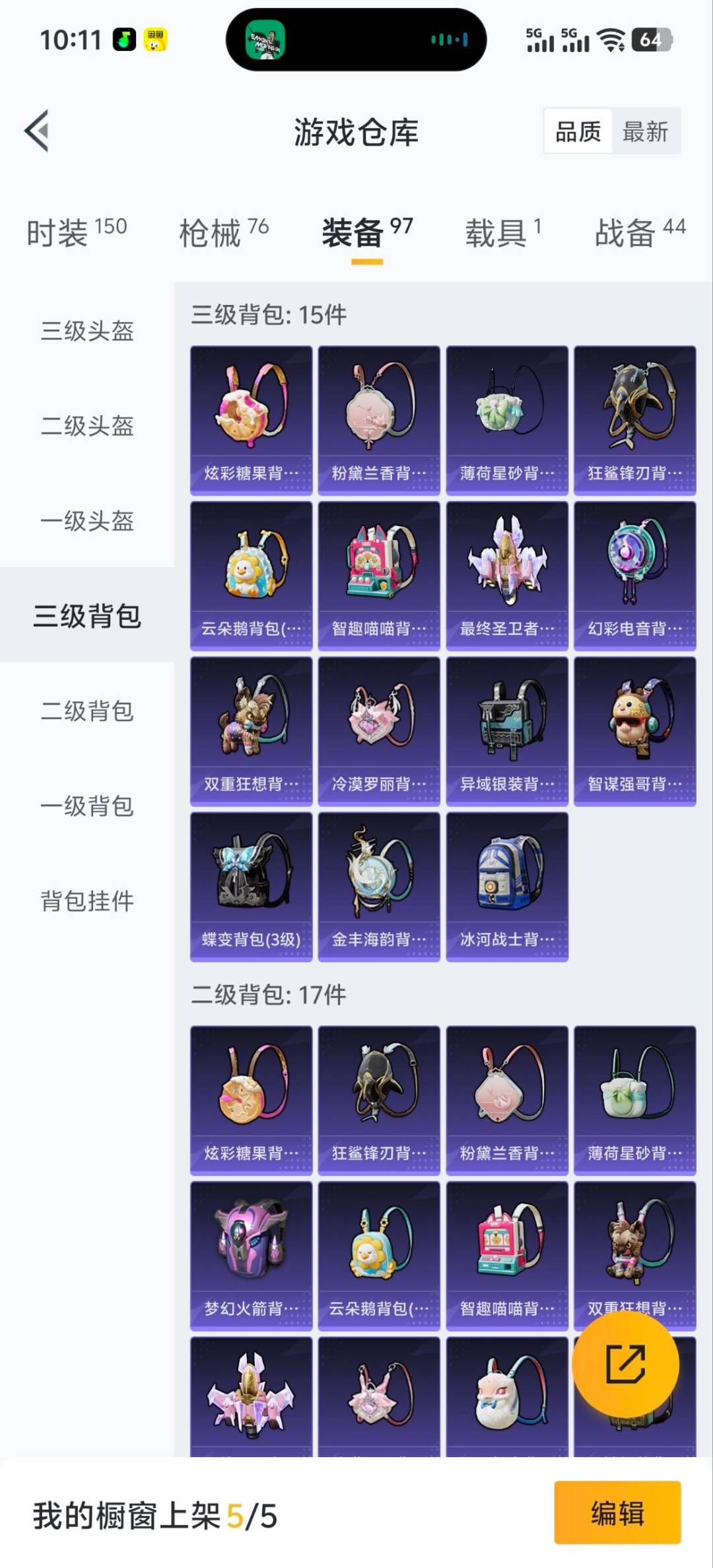Select 一级头盔 in the sidebar
The height and width of the screenshot is (1568, 713).
click(x=87, y=521)
